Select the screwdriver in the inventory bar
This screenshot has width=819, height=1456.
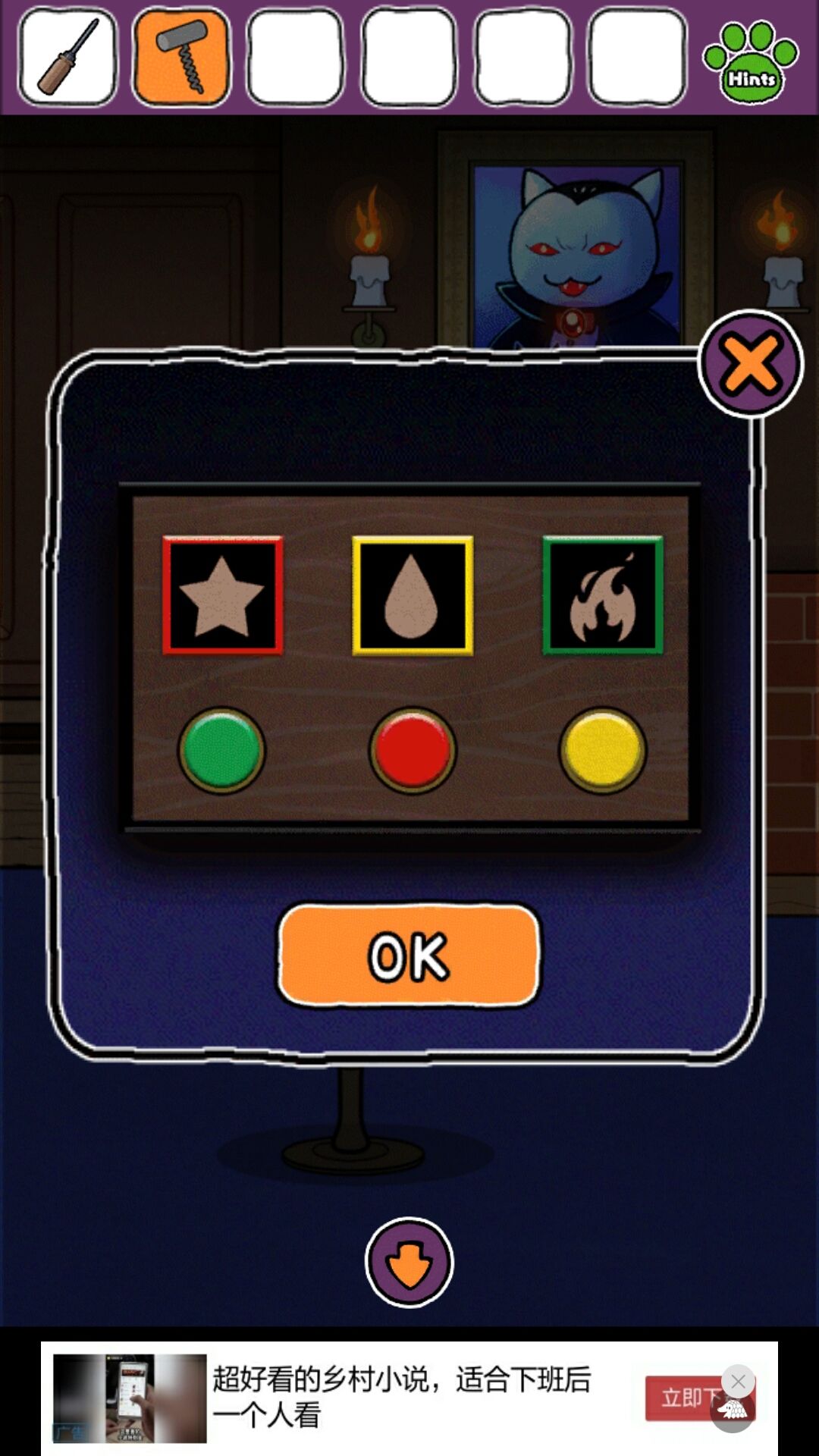coord(68,57)
